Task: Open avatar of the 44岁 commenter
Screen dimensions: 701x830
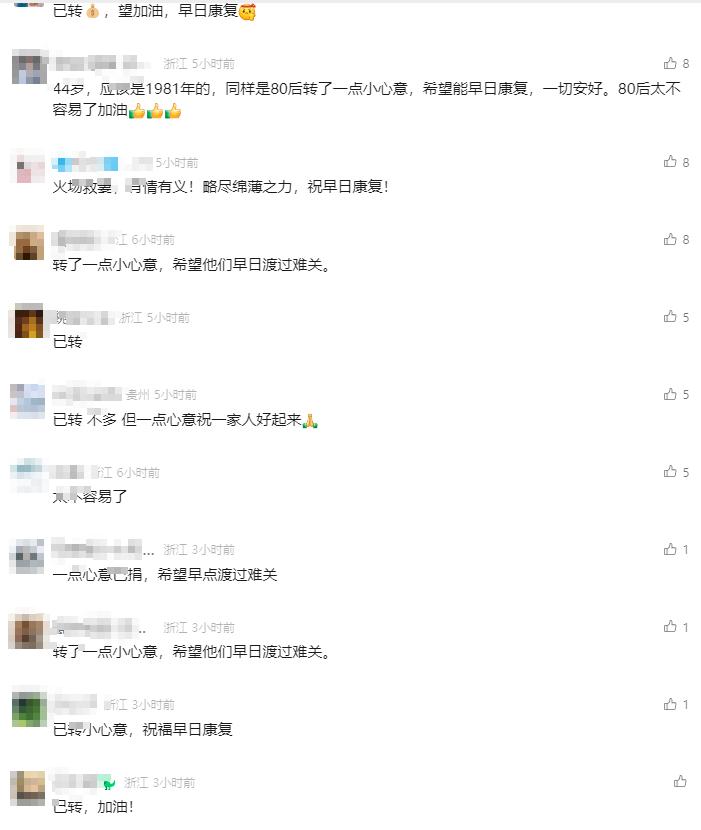Action: click(x=28, y=69)
